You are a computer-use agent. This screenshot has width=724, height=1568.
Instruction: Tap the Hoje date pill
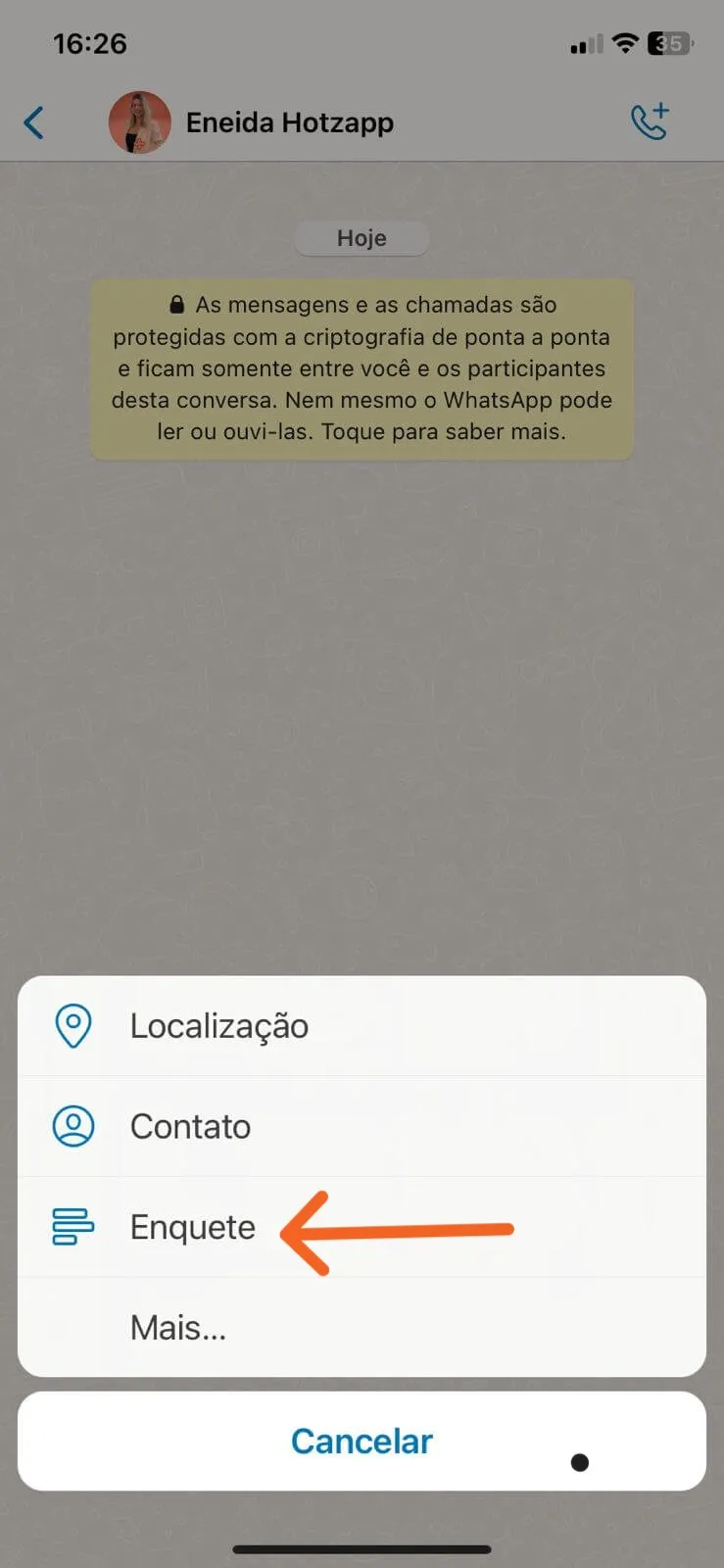pyautogui.click(x=362, y=237)
